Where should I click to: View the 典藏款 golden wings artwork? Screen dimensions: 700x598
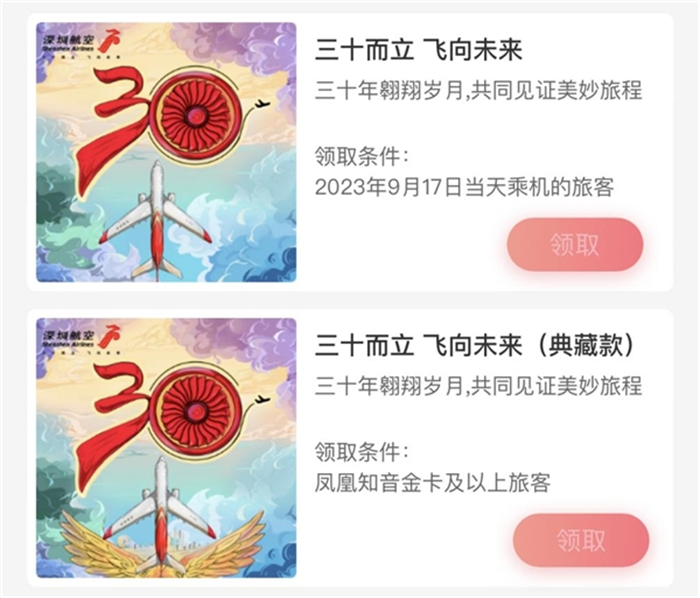166,448
